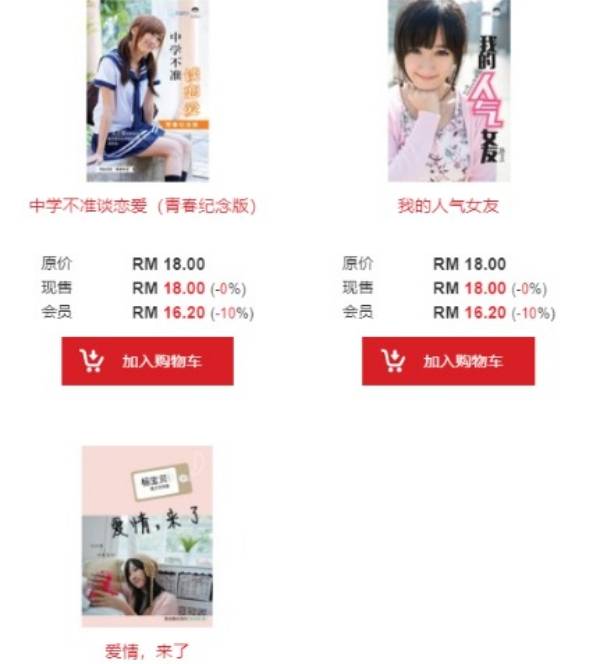
Task: Open the title link 我的人气女友
Action: coord(448,207)
